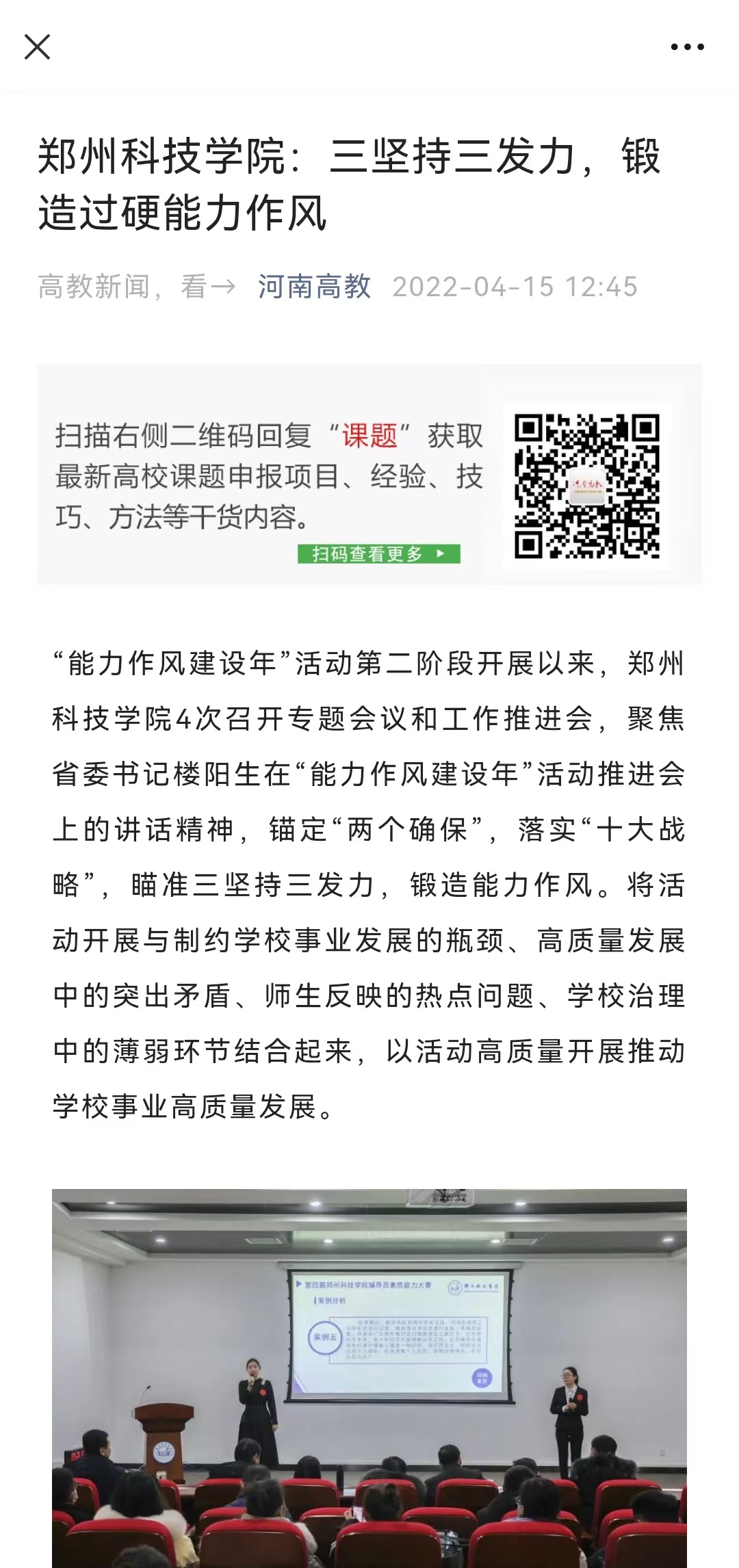Open the QR code banner image

pyautogui.click(x=369, y=474)
